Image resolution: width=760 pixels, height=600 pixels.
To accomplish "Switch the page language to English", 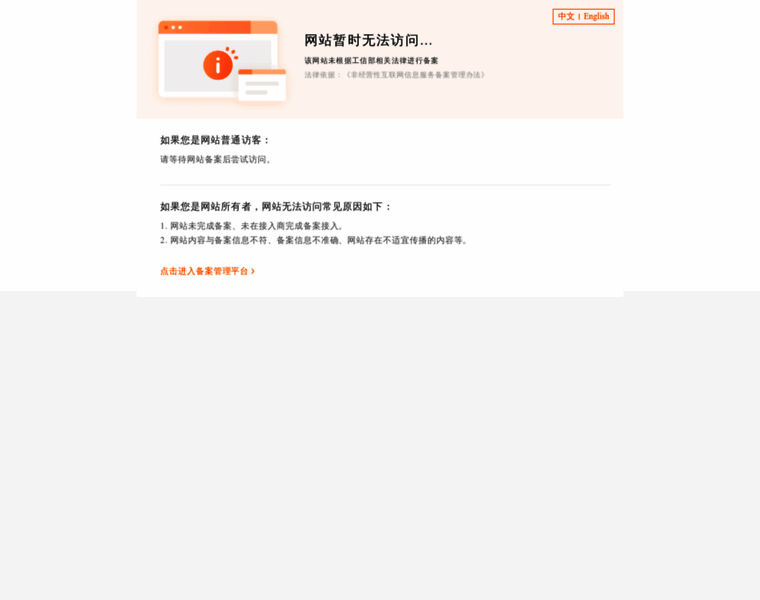I will 596,17.
